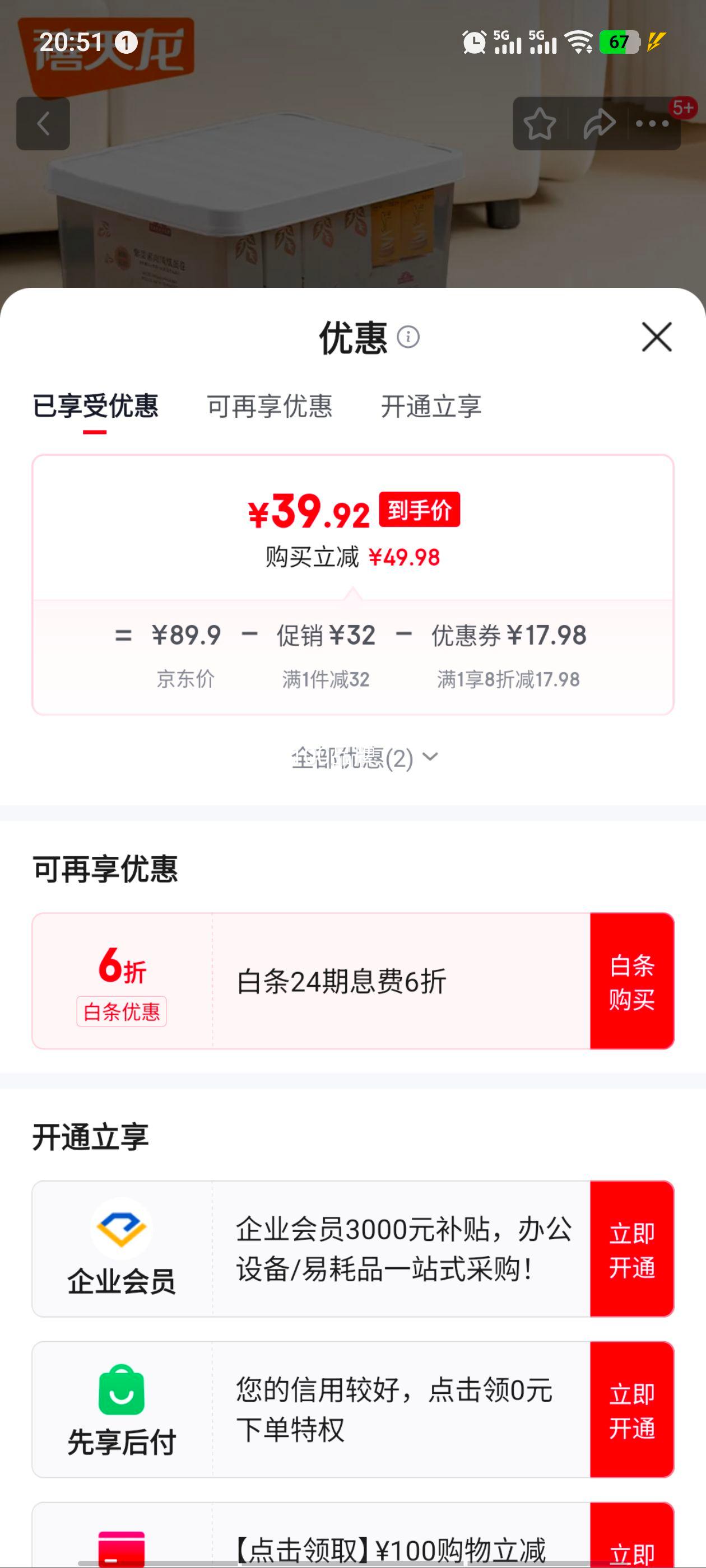Click the back arrow on product image

point(43,123)
